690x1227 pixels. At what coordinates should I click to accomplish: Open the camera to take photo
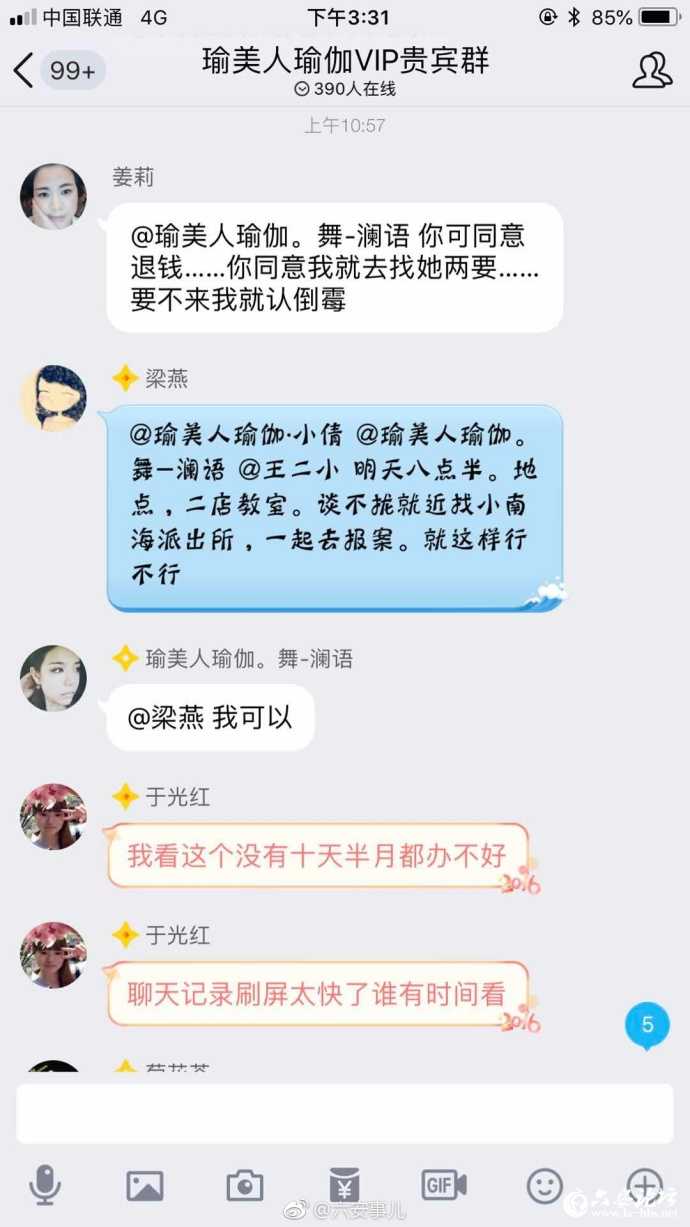click(x=245, y=1186)
